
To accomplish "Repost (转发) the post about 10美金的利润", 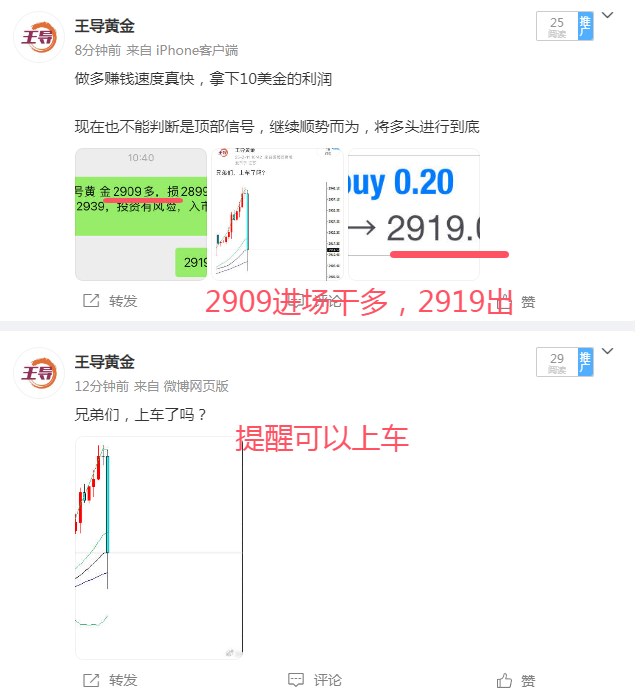I will coord(111,301).
